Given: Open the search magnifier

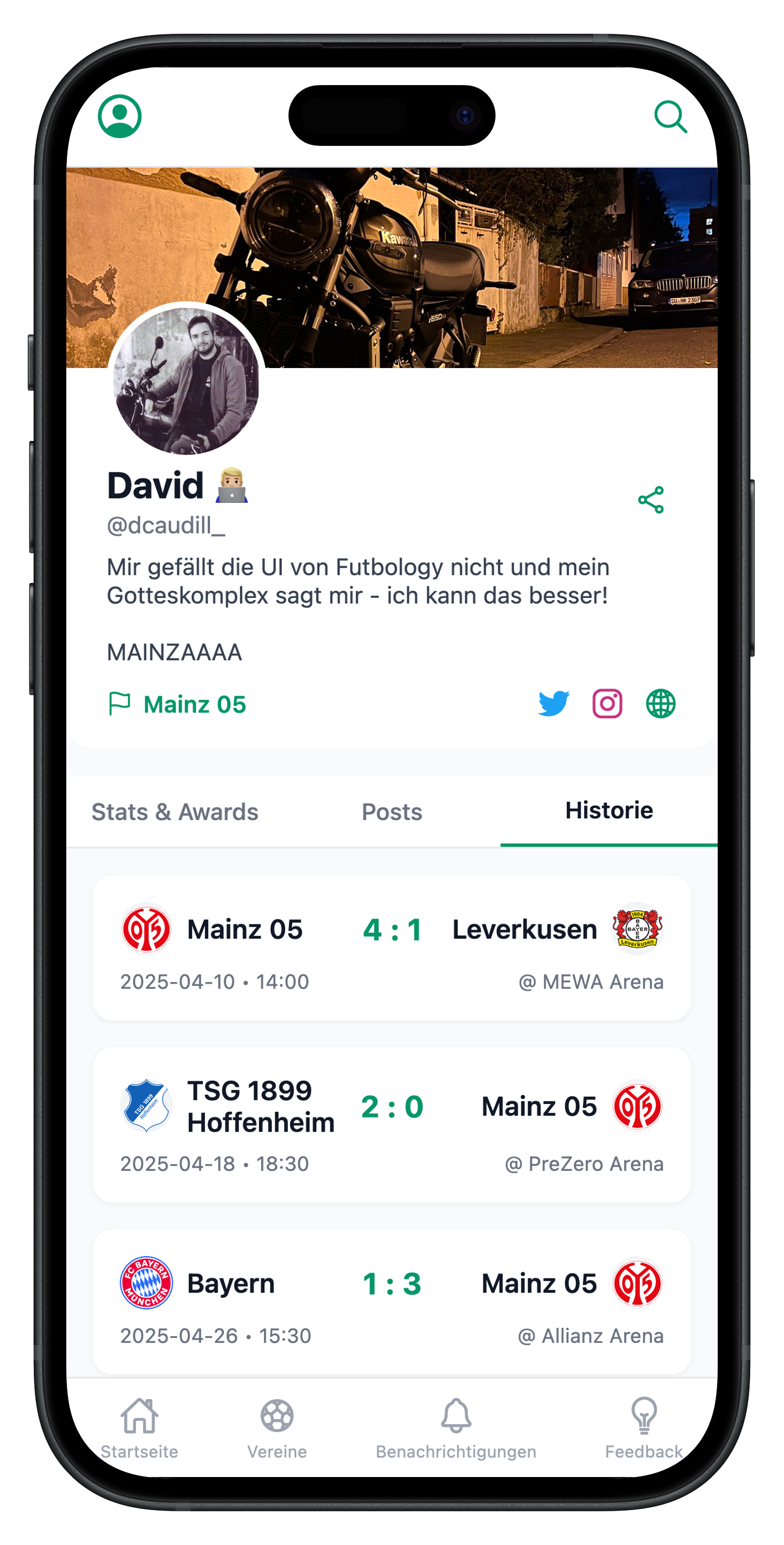Looking at the screenshot, I should (x=670, y=117).
